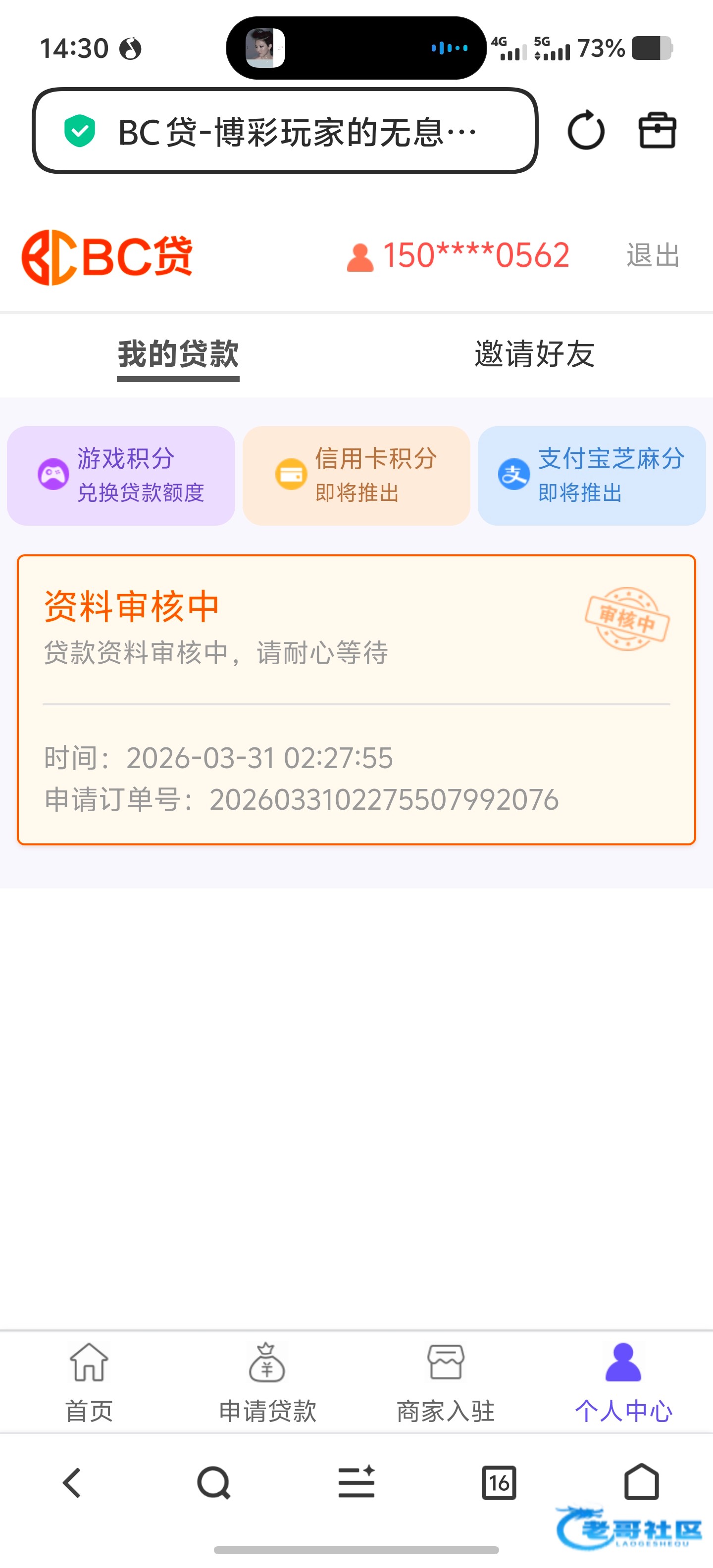This screenshot has height=1568, width=713.
Task: Go to the browser home page
Action: (641, 1482)
